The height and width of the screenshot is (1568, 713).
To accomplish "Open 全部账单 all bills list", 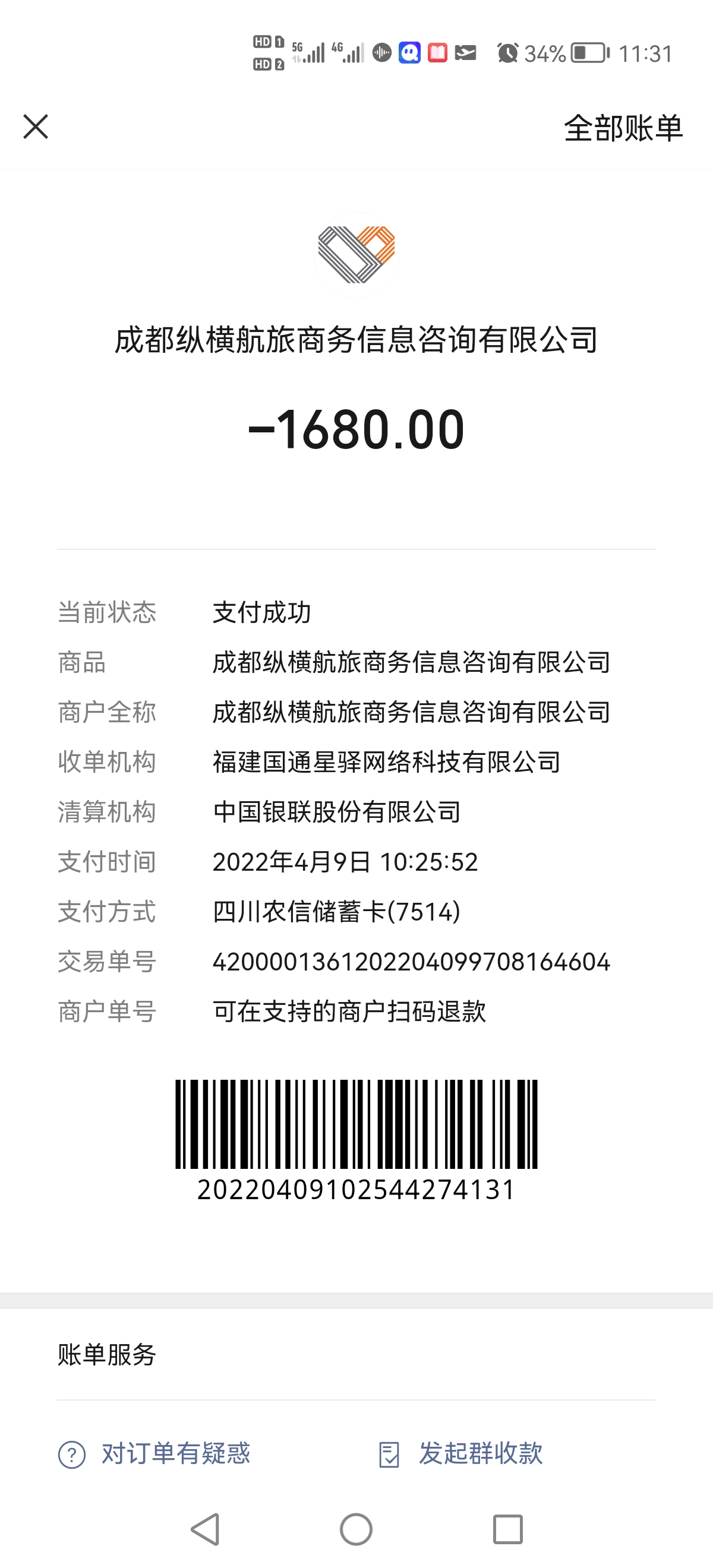I will pos(623,128).
